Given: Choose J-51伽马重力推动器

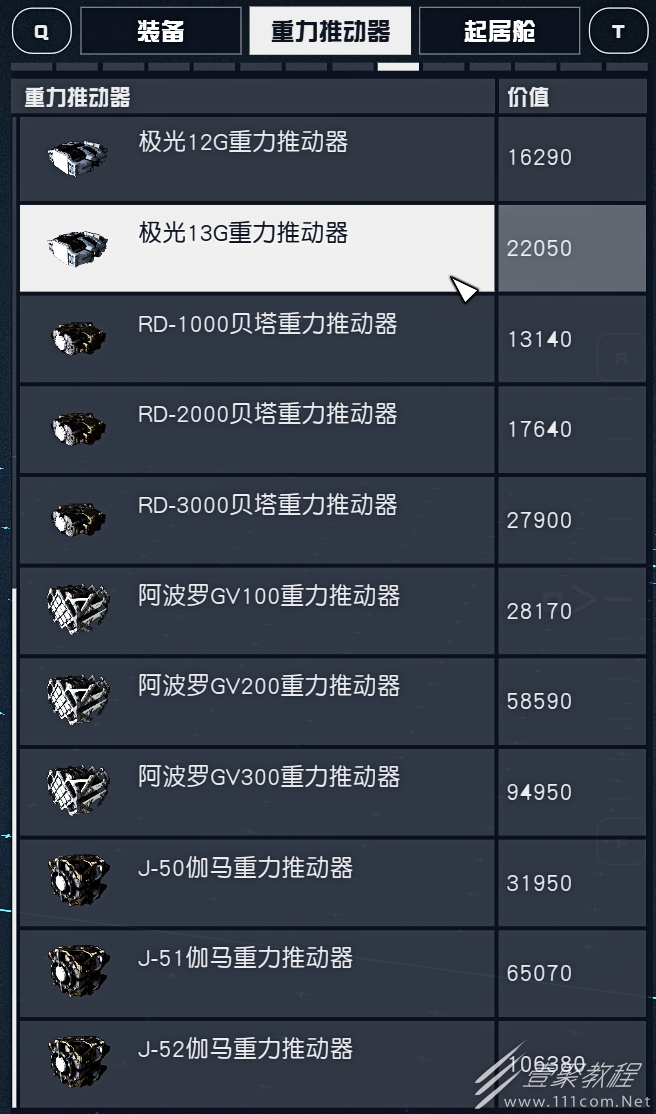Looking at the screenshot, I should click(x=257, y=973).
